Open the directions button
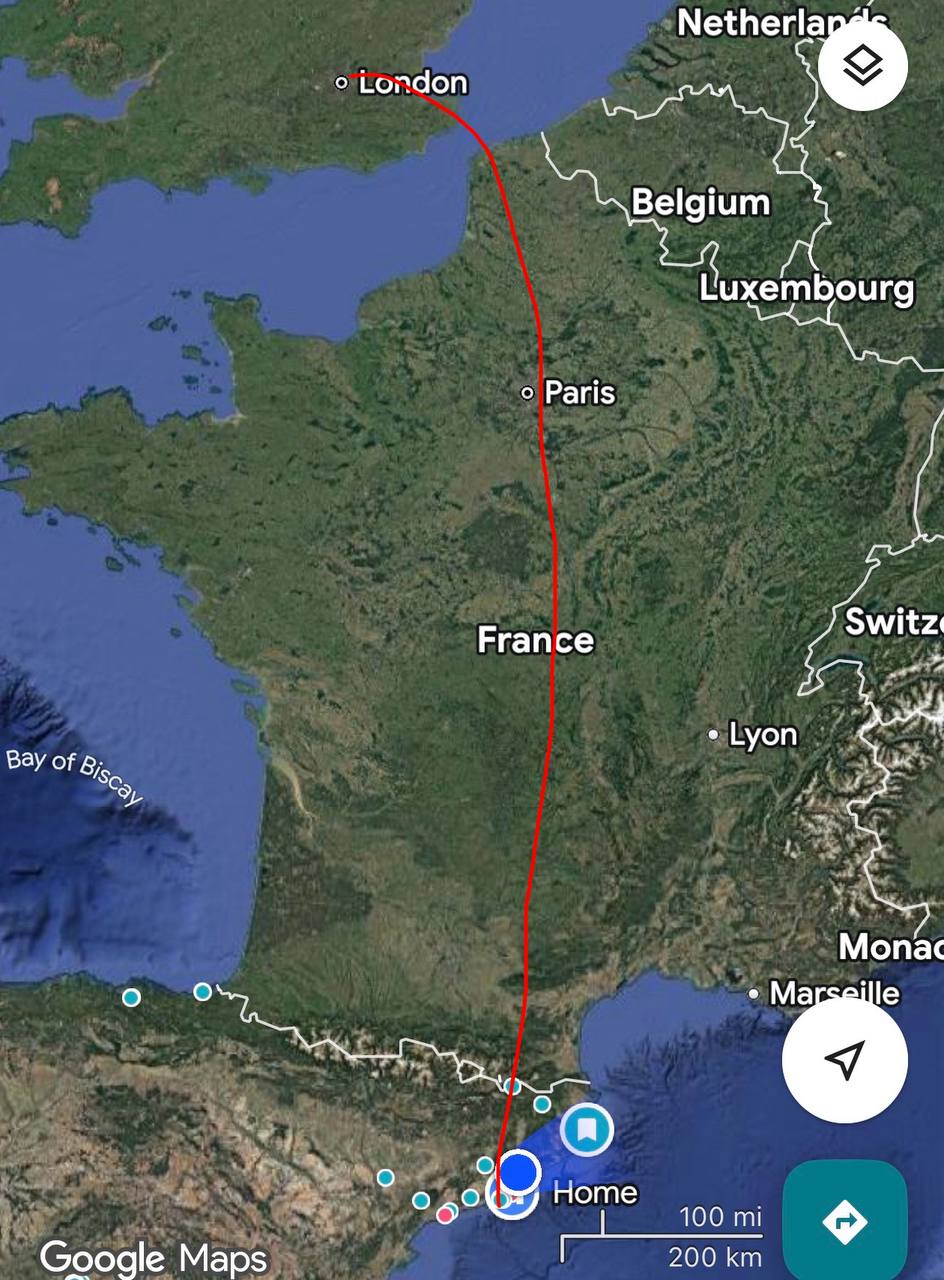This screenshot has width=944, height=1280. tap(845, 1220)
